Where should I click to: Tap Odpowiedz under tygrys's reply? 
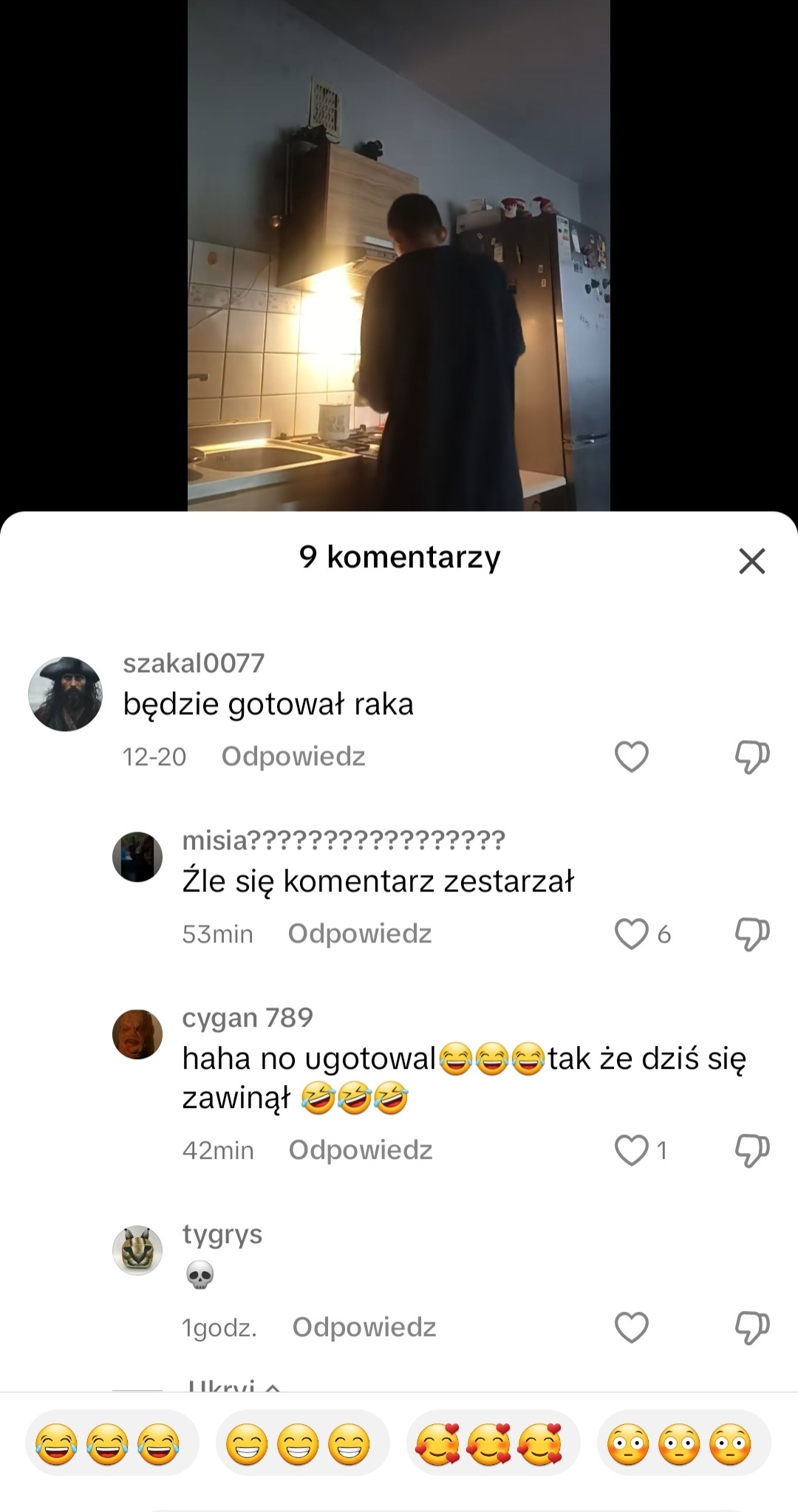coord(364,1327)
